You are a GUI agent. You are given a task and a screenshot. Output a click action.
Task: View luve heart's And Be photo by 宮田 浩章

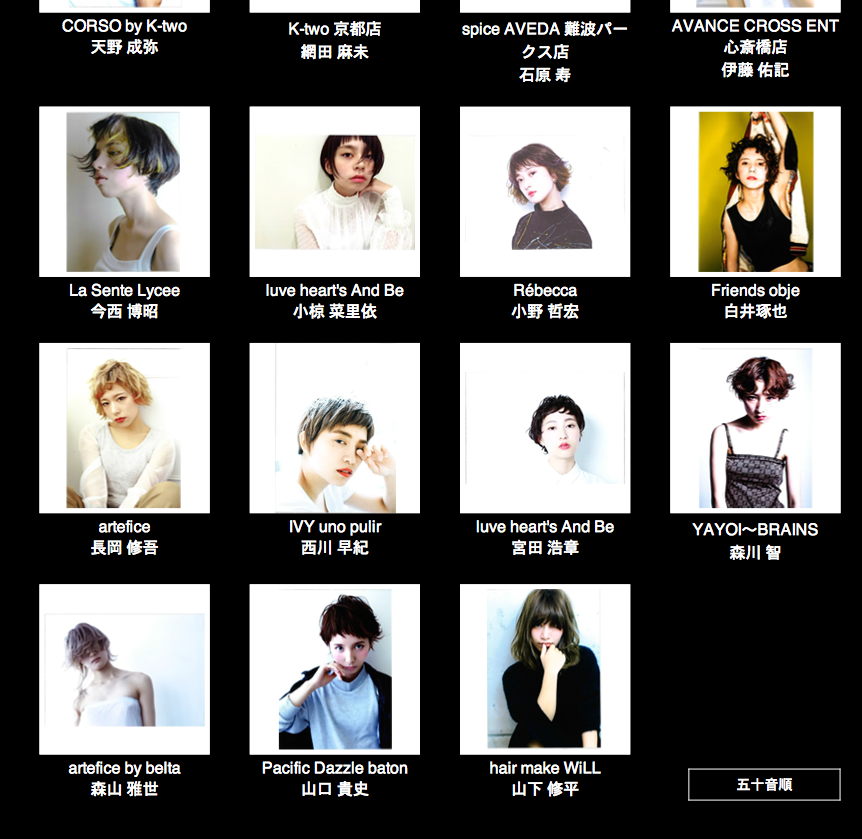[x=545, y=427]
